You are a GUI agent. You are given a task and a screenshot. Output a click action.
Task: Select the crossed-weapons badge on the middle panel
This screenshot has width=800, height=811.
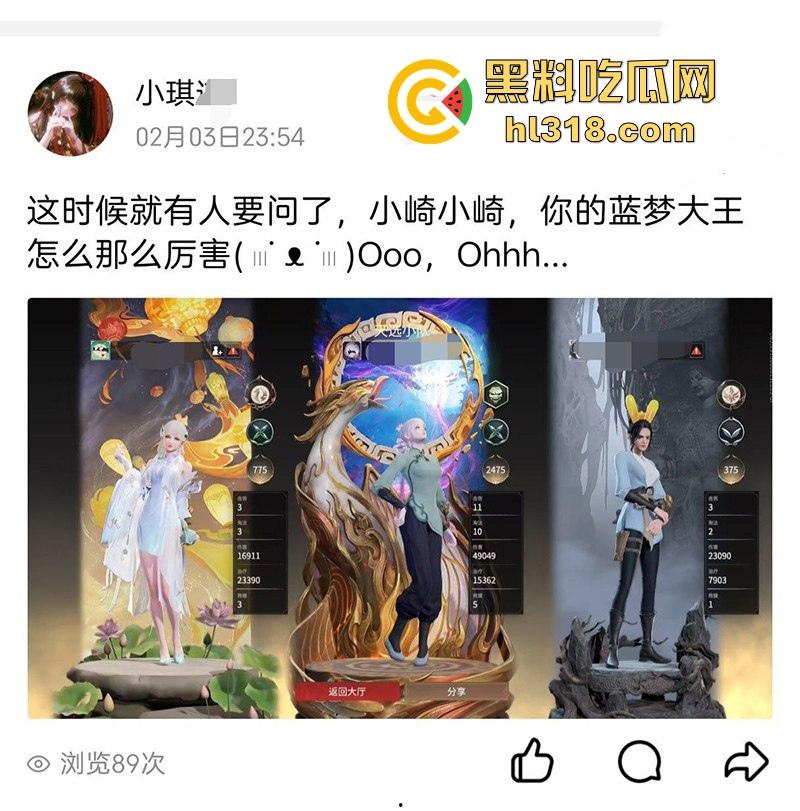(x=495, y=432)
